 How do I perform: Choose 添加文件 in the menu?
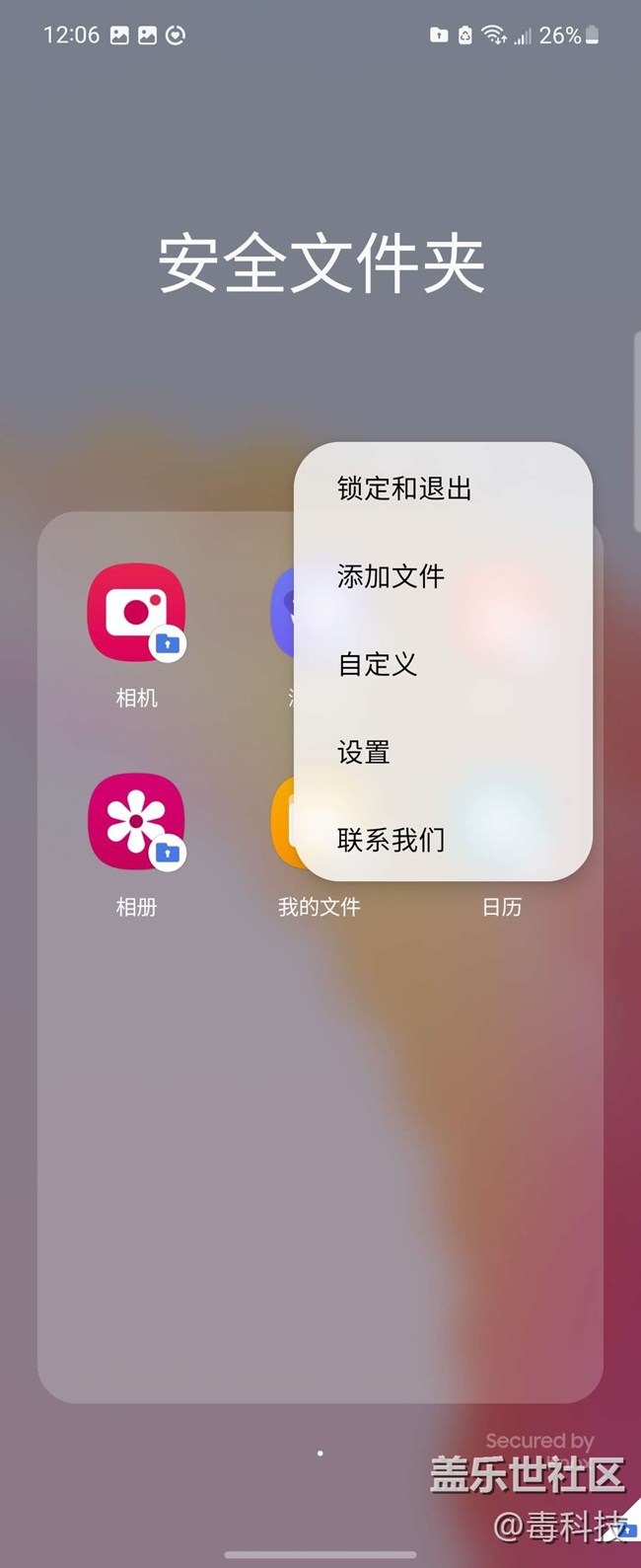coord(391,576)
